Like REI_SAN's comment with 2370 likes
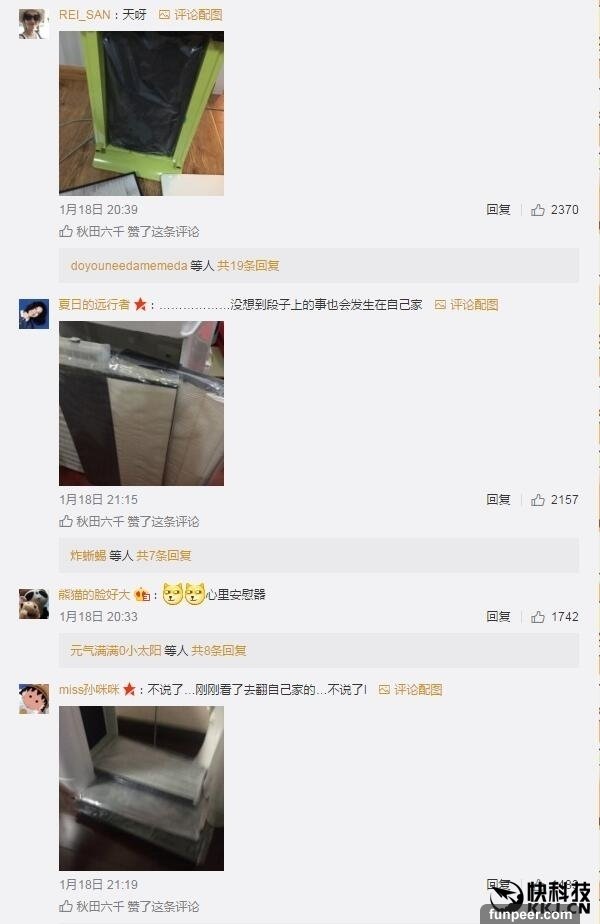 tap(555, 210)
